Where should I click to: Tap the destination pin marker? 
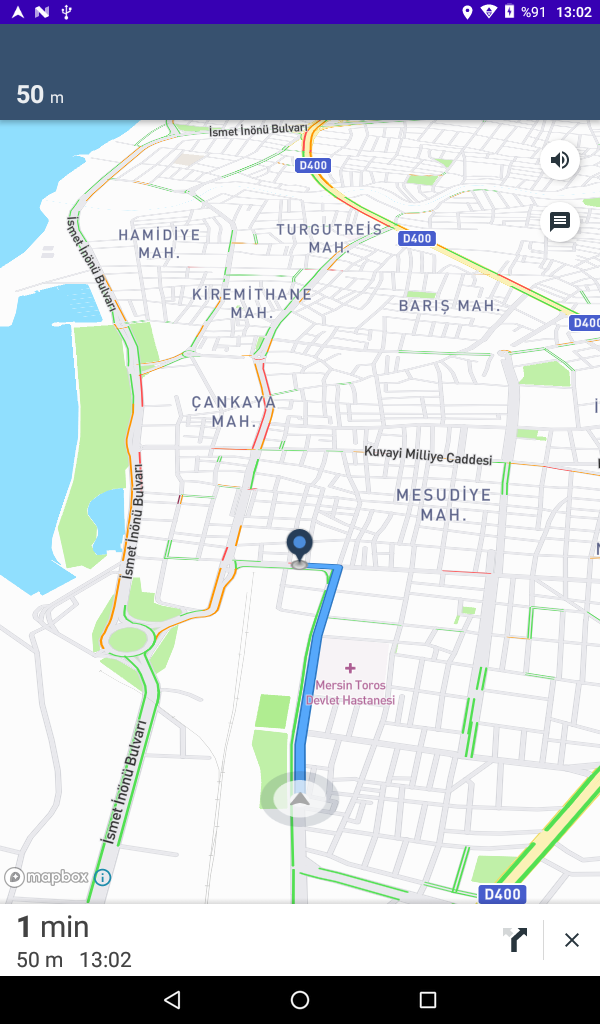[x=300, y=547]
